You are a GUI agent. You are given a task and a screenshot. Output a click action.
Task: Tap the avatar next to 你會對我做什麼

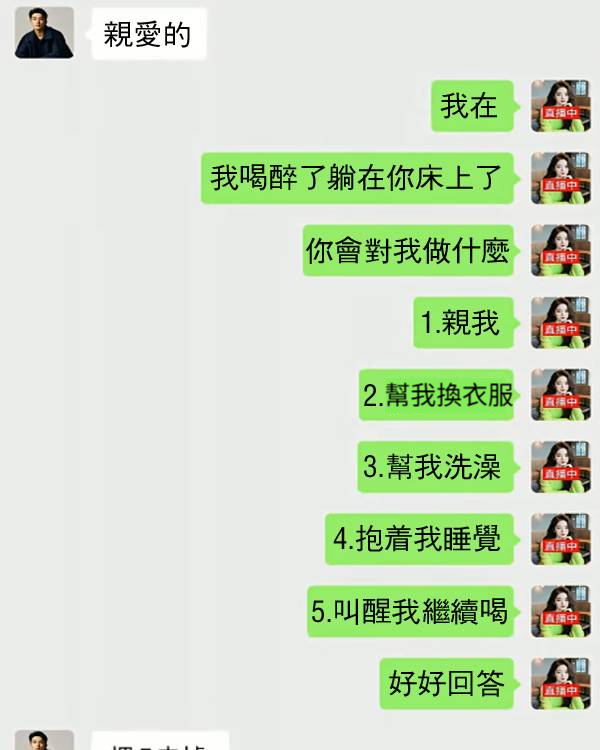point(560,250)
